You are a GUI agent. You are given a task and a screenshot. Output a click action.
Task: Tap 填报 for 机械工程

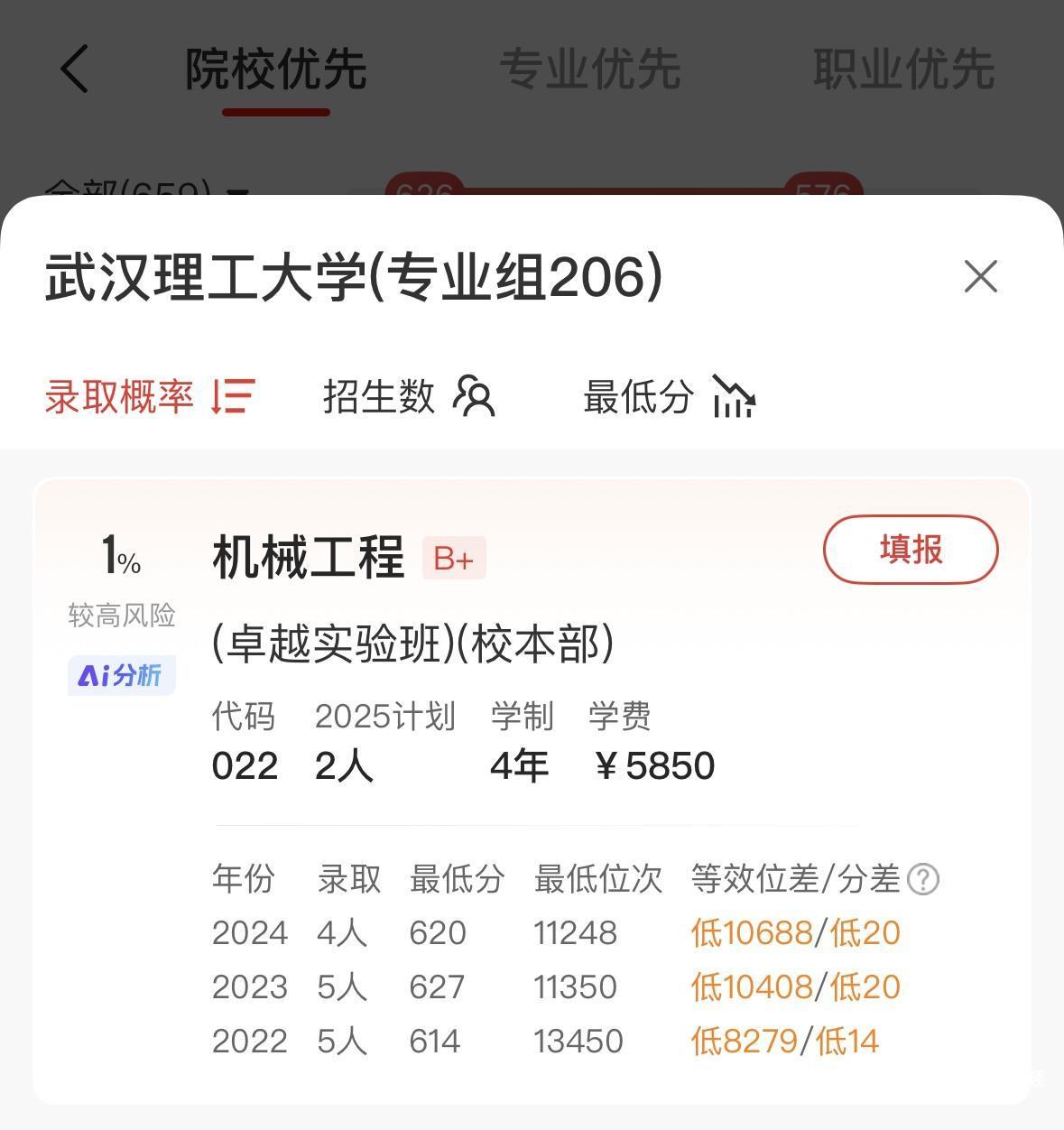910,550
